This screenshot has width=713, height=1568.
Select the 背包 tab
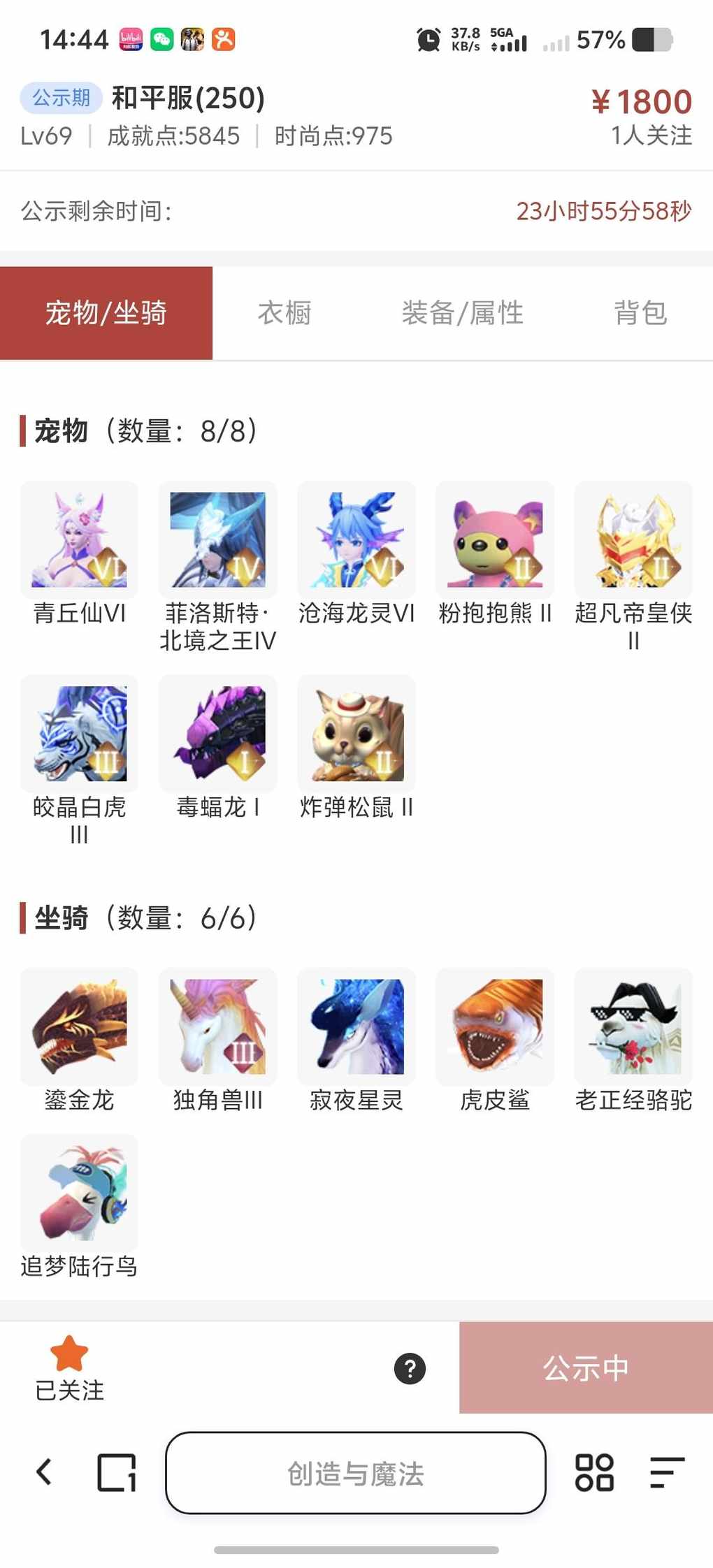(640, 313)
